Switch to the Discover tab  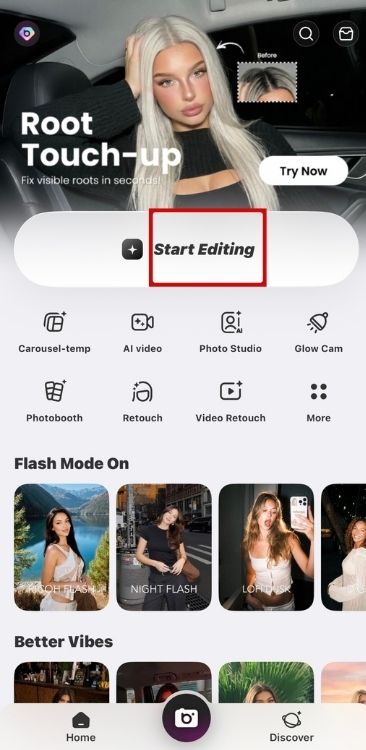(291, 728)
